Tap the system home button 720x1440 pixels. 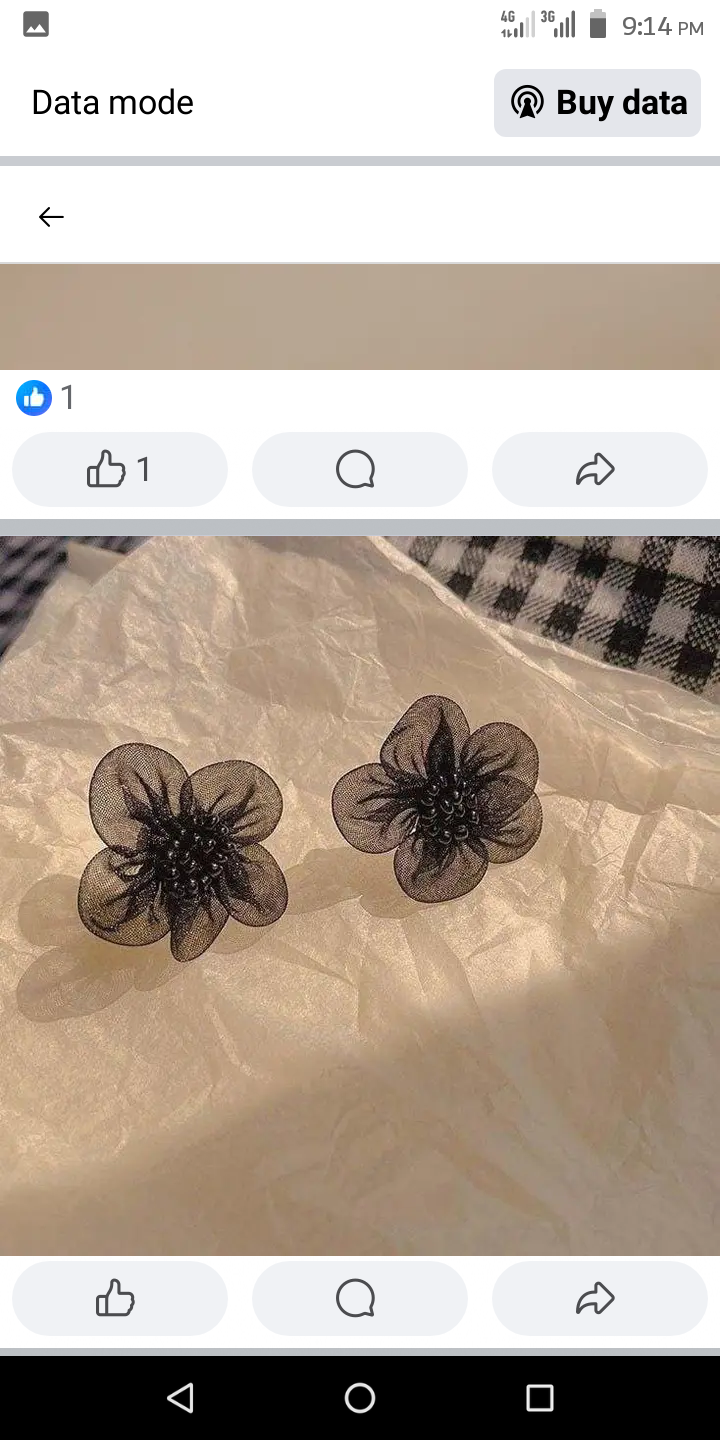coord(360,1397)
